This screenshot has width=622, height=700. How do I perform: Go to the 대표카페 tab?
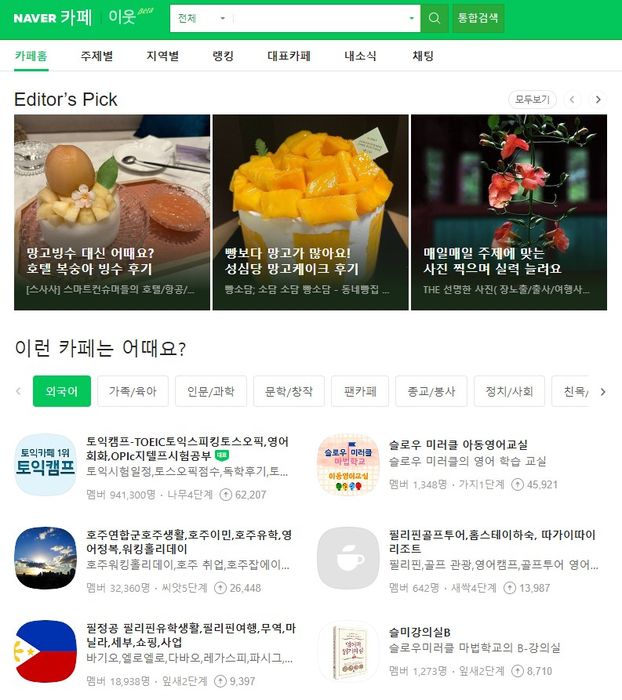[x=289, y=56]
